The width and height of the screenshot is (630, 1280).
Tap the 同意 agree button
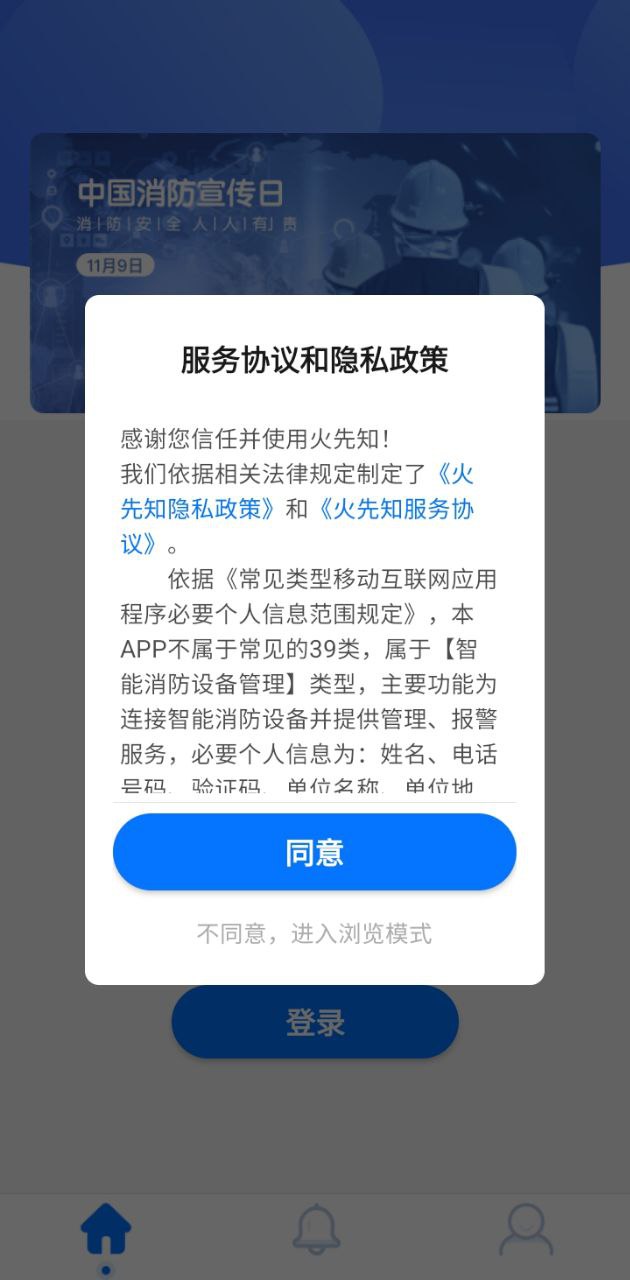(314, 852)
